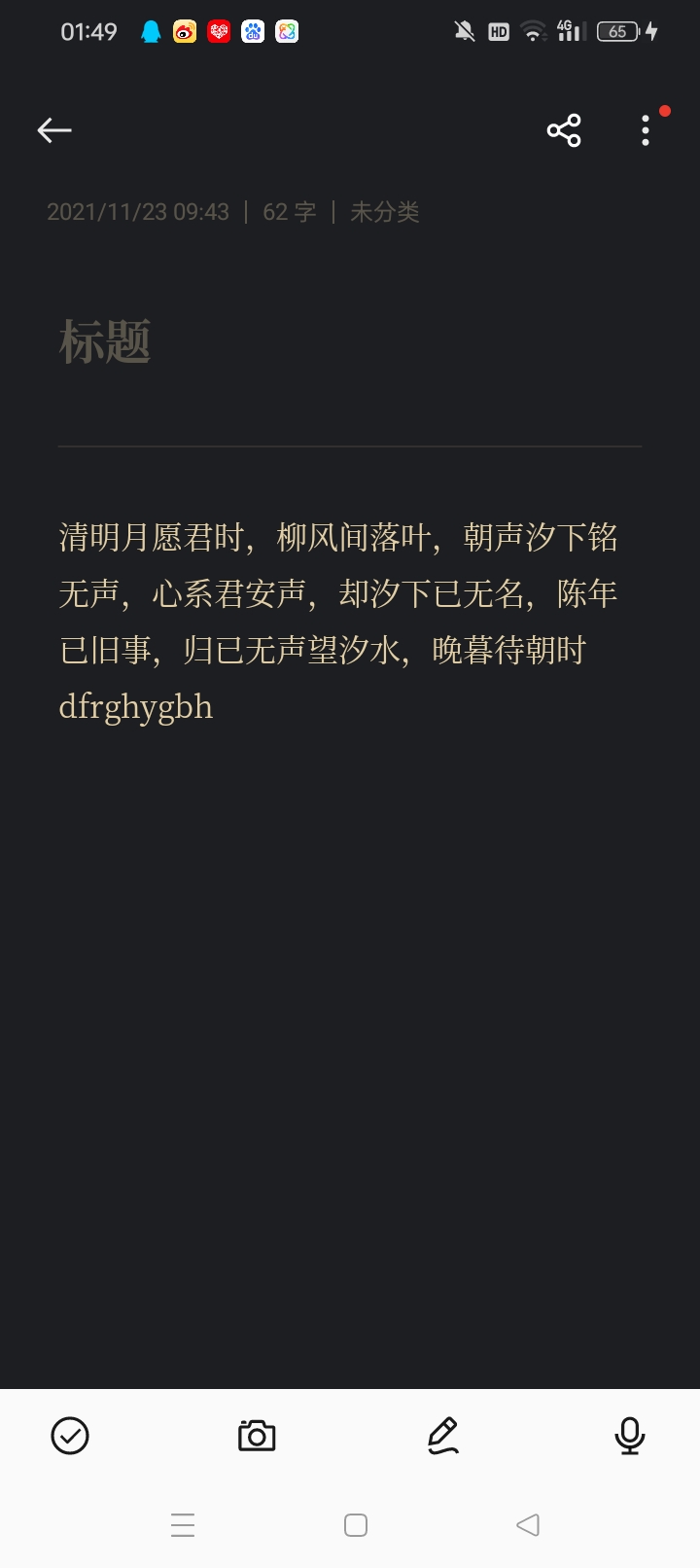Insert a photo using the camera tool
This screenshot has height=1568, width=700.
pyautogui.click(x=257, y=1436)
